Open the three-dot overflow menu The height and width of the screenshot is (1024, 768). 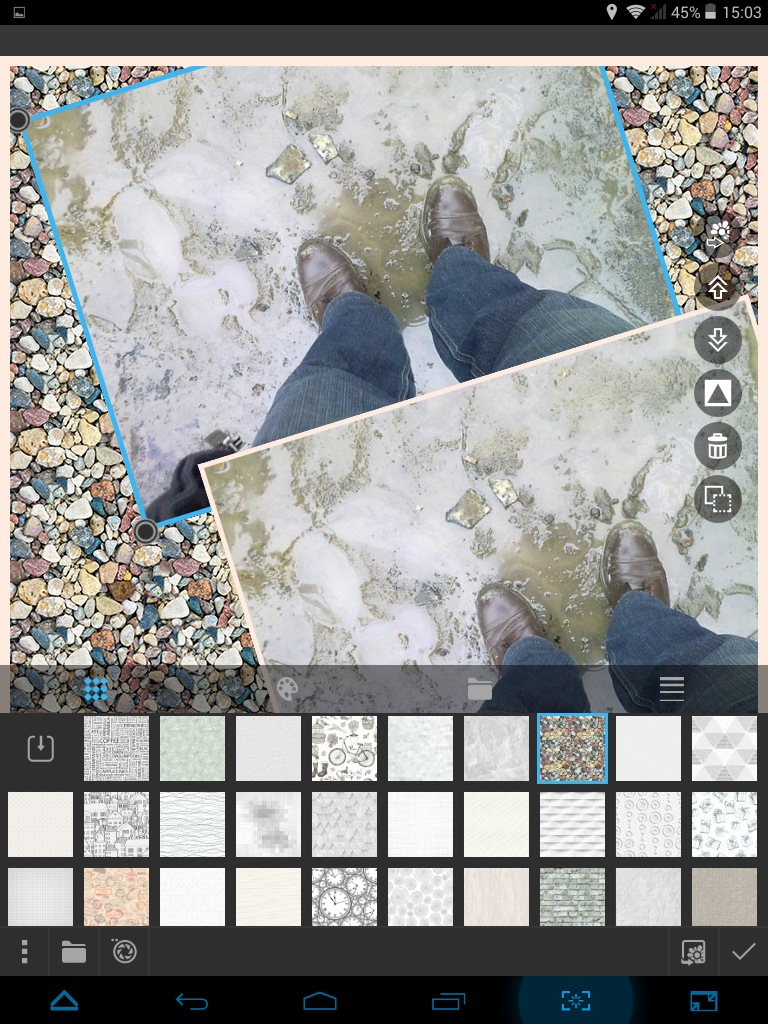pos(24,952)
